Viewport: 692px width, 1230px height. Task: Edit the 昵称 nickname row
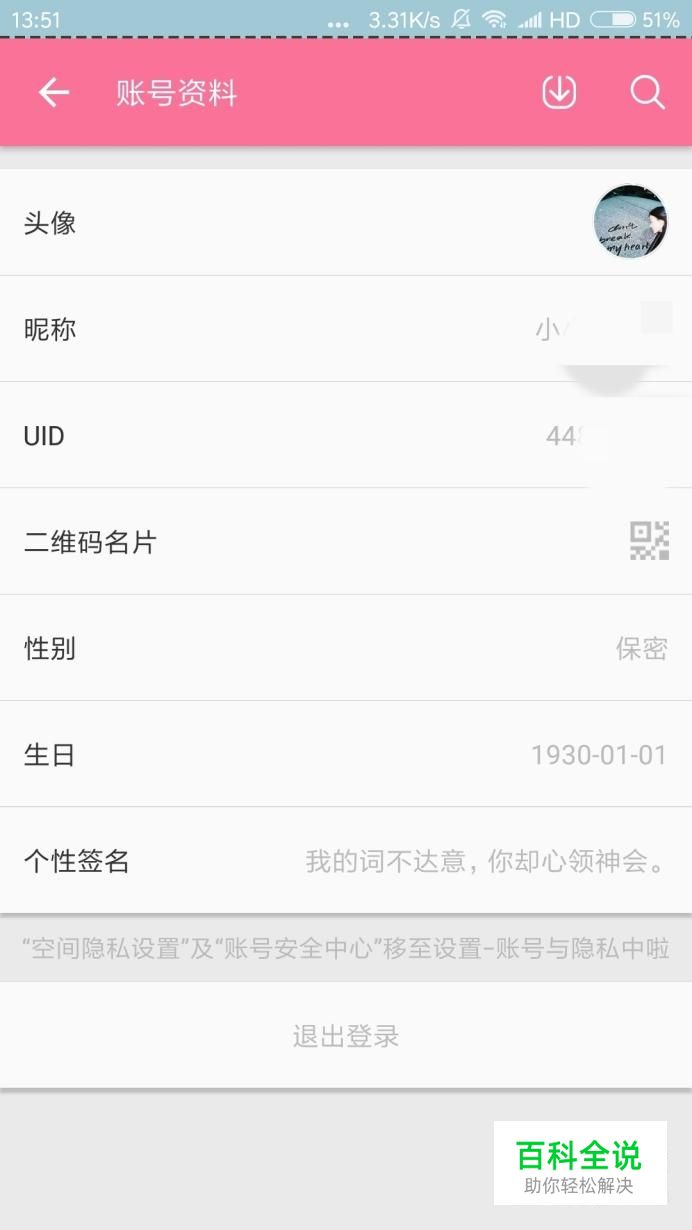pyautogui.click(x=346, y=329)
